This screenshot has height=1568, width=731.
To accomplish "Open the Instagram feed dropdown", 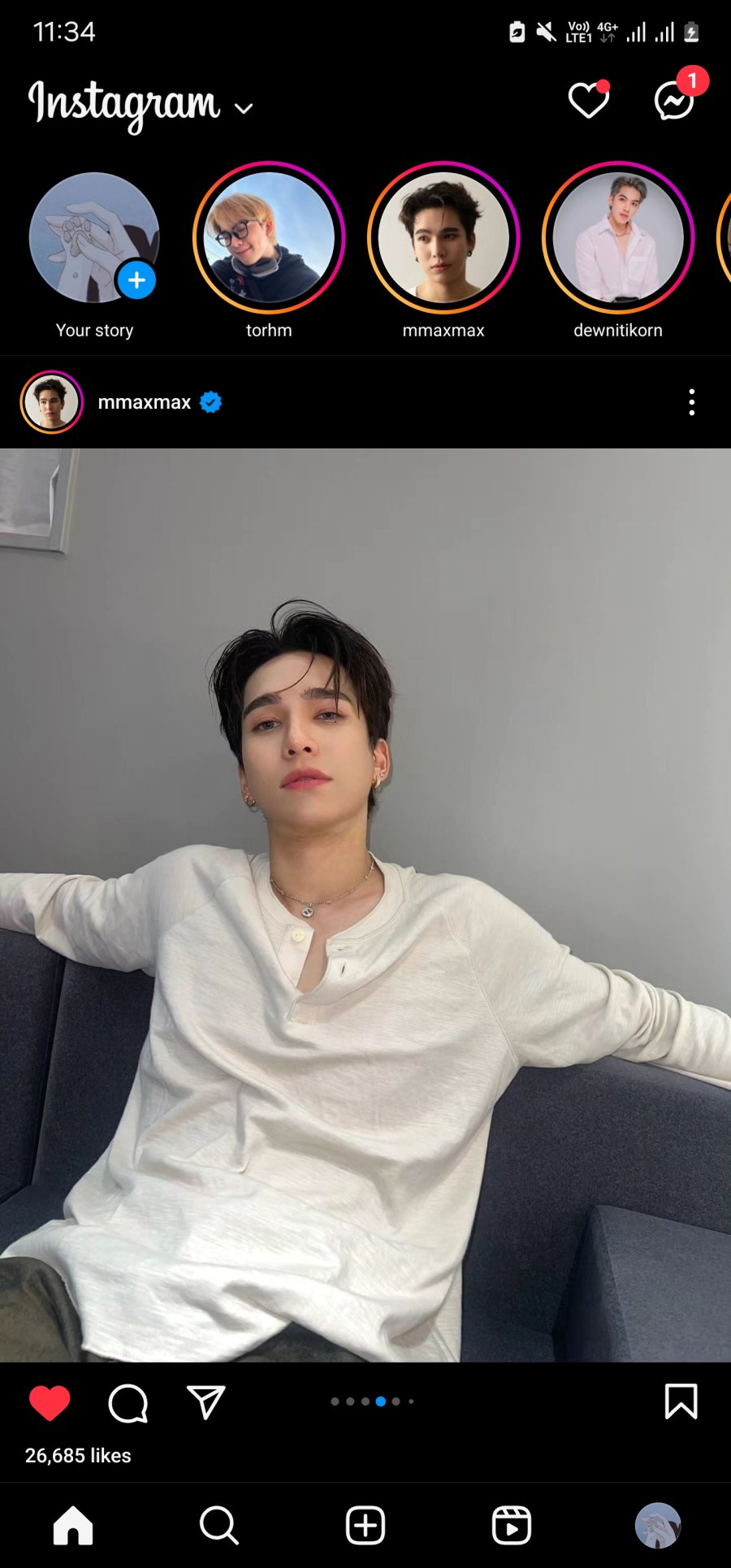I will pos(243,108).
